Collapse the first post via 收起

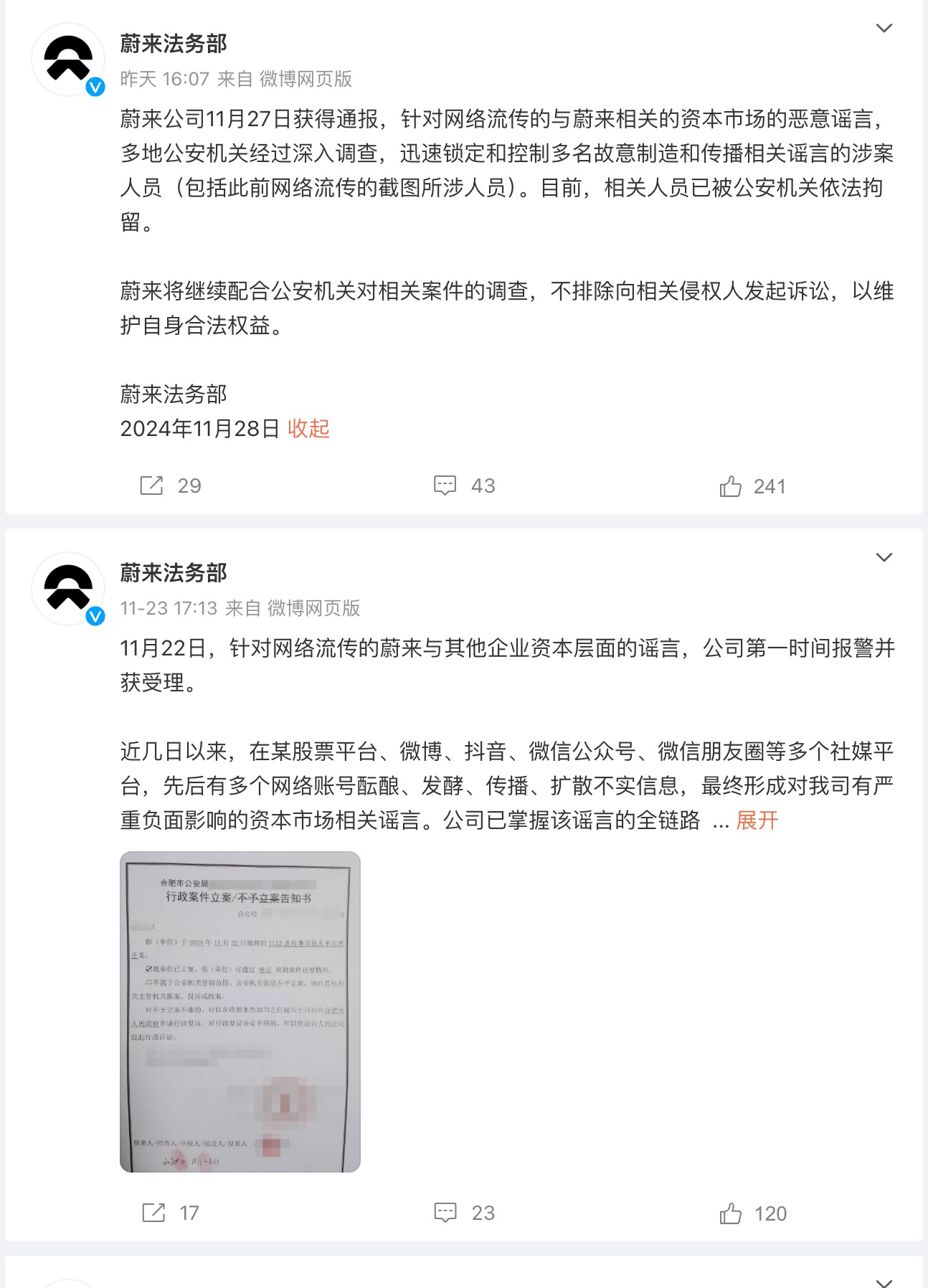click(x=308, y=428)
